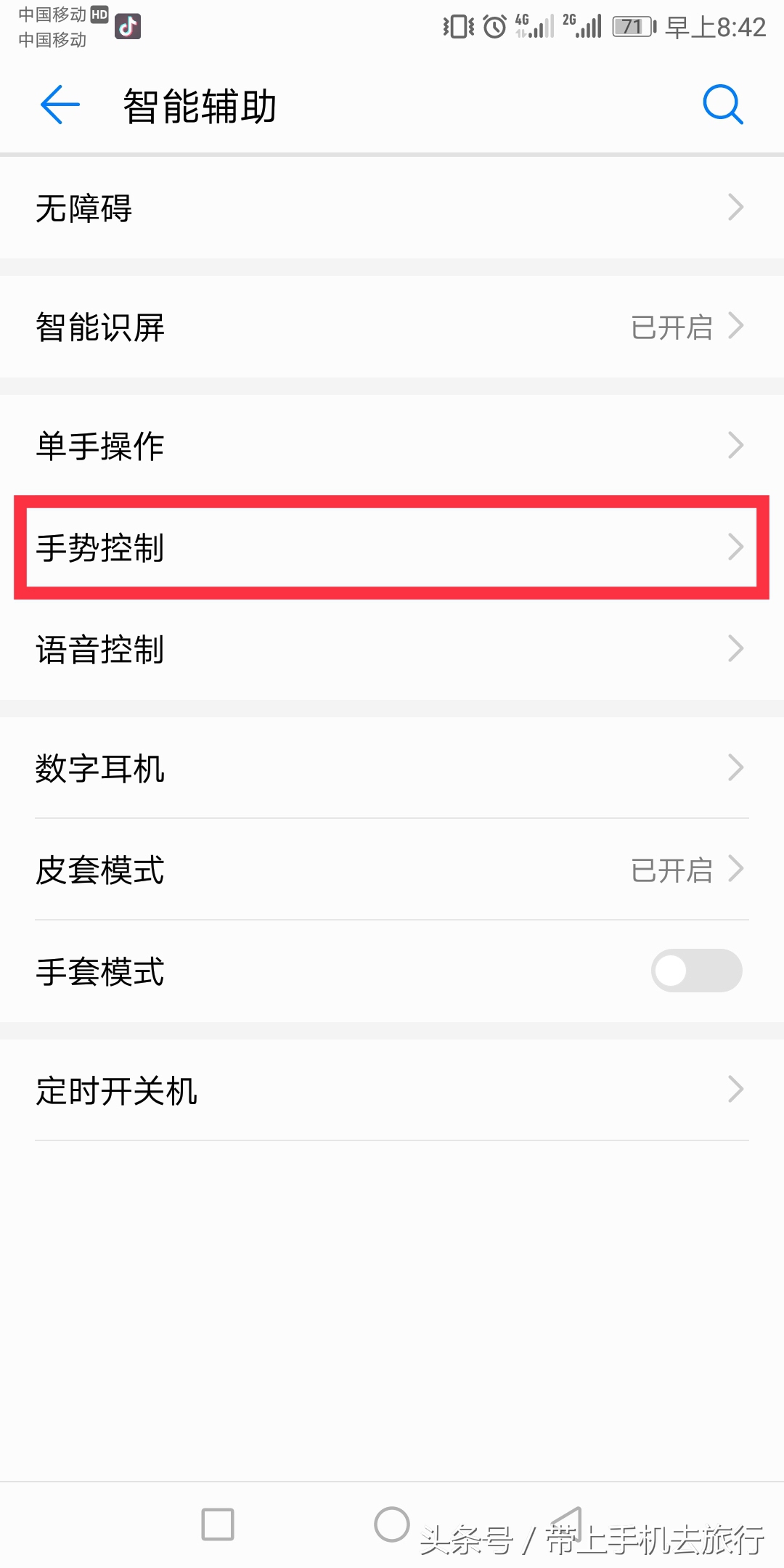Open the 数字耳机 settings option

392,768
